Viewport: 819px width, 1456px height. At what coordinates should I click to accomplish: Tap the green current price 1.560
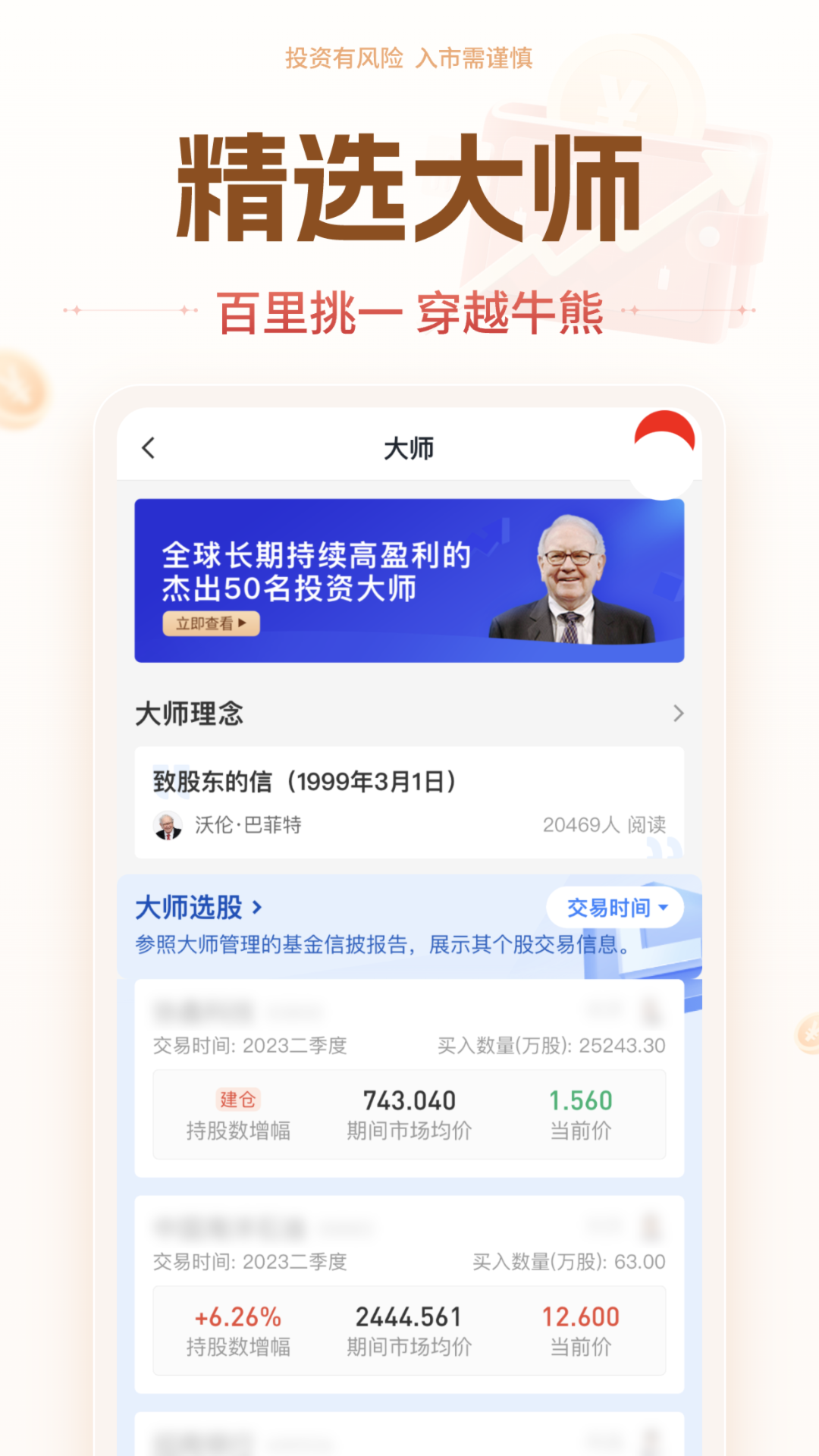click(581, 1100)
